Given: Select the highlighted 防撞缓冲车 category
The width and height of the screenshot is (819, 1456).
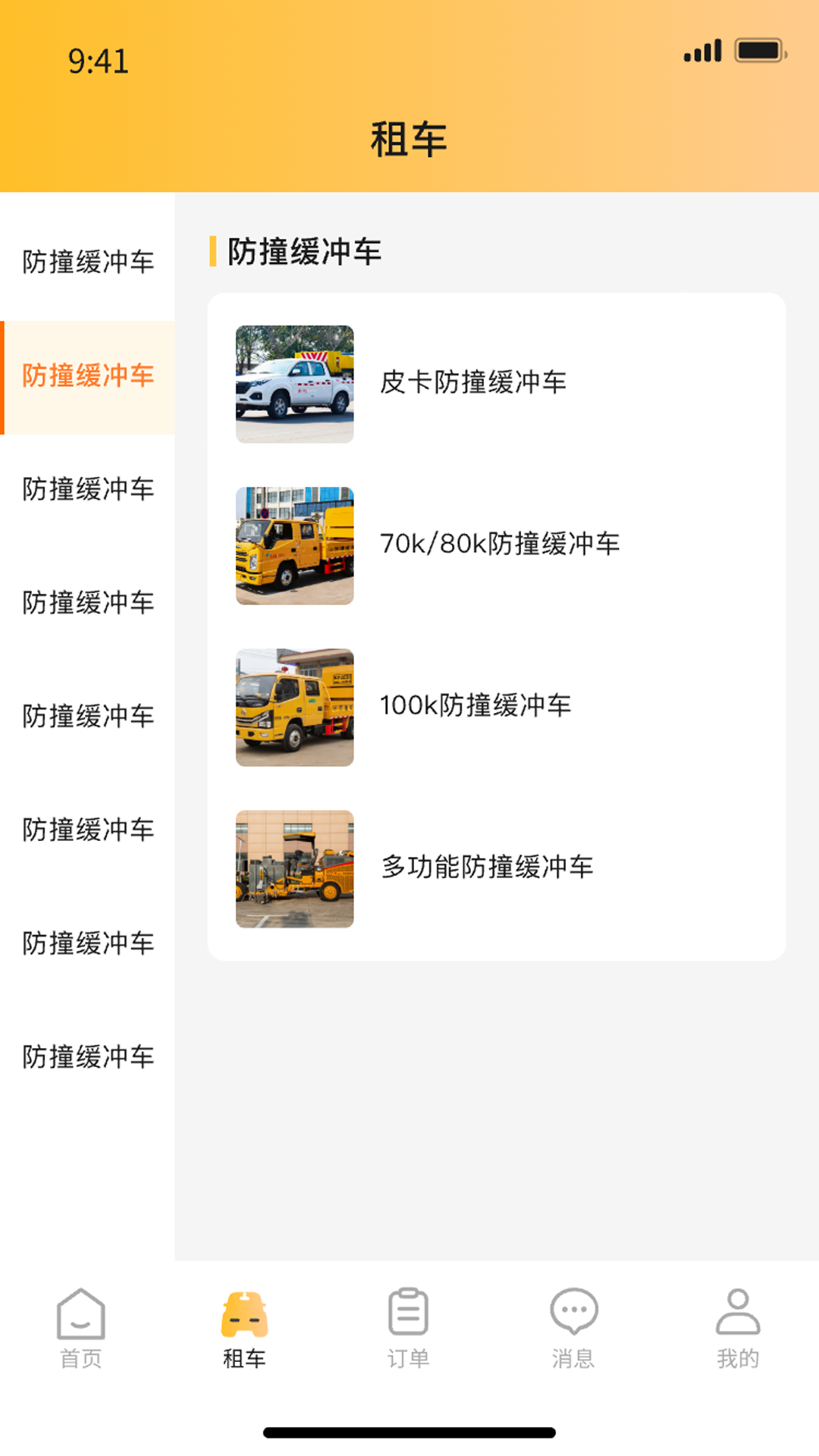Looking at the screenshot, I should (87, 375).
